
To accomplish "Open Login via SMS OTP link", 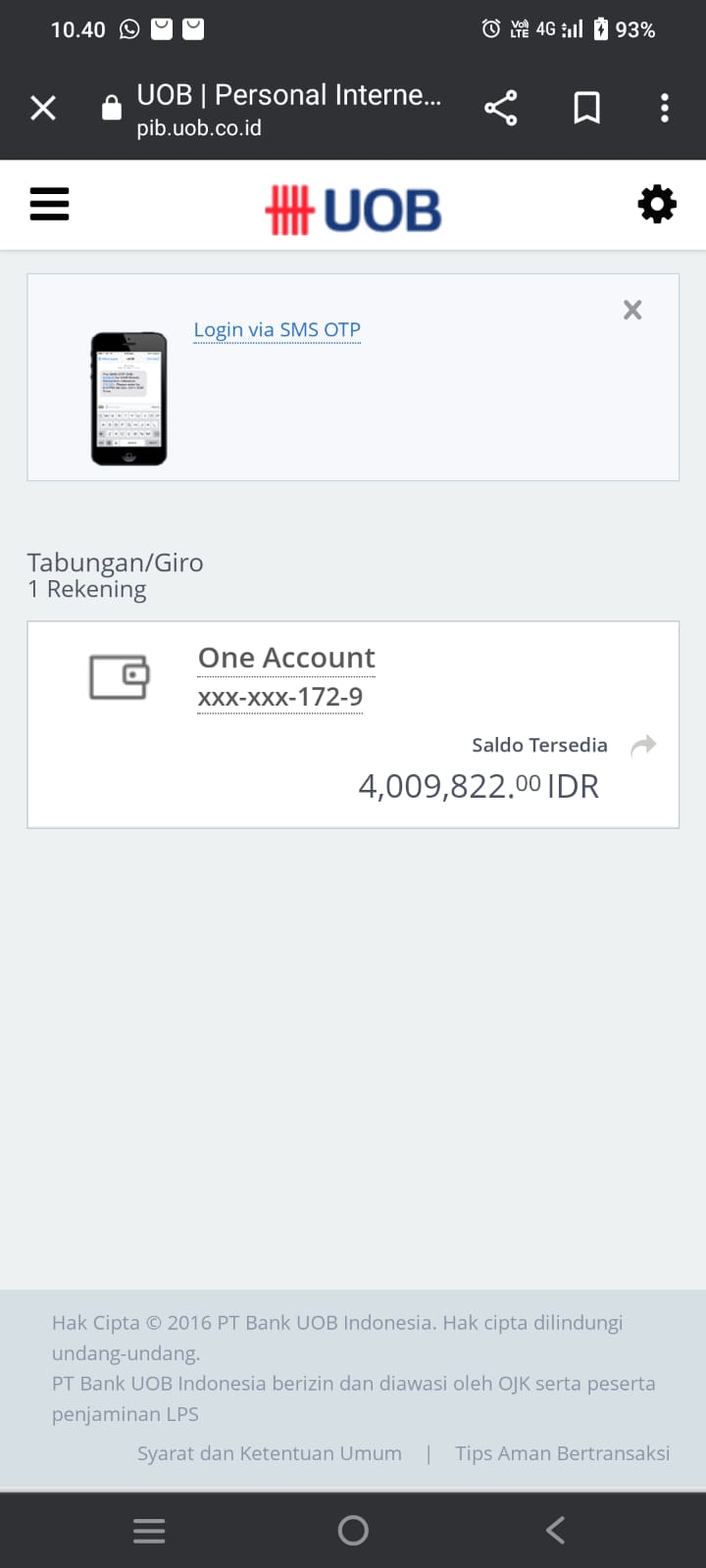I will click(277, 329).
